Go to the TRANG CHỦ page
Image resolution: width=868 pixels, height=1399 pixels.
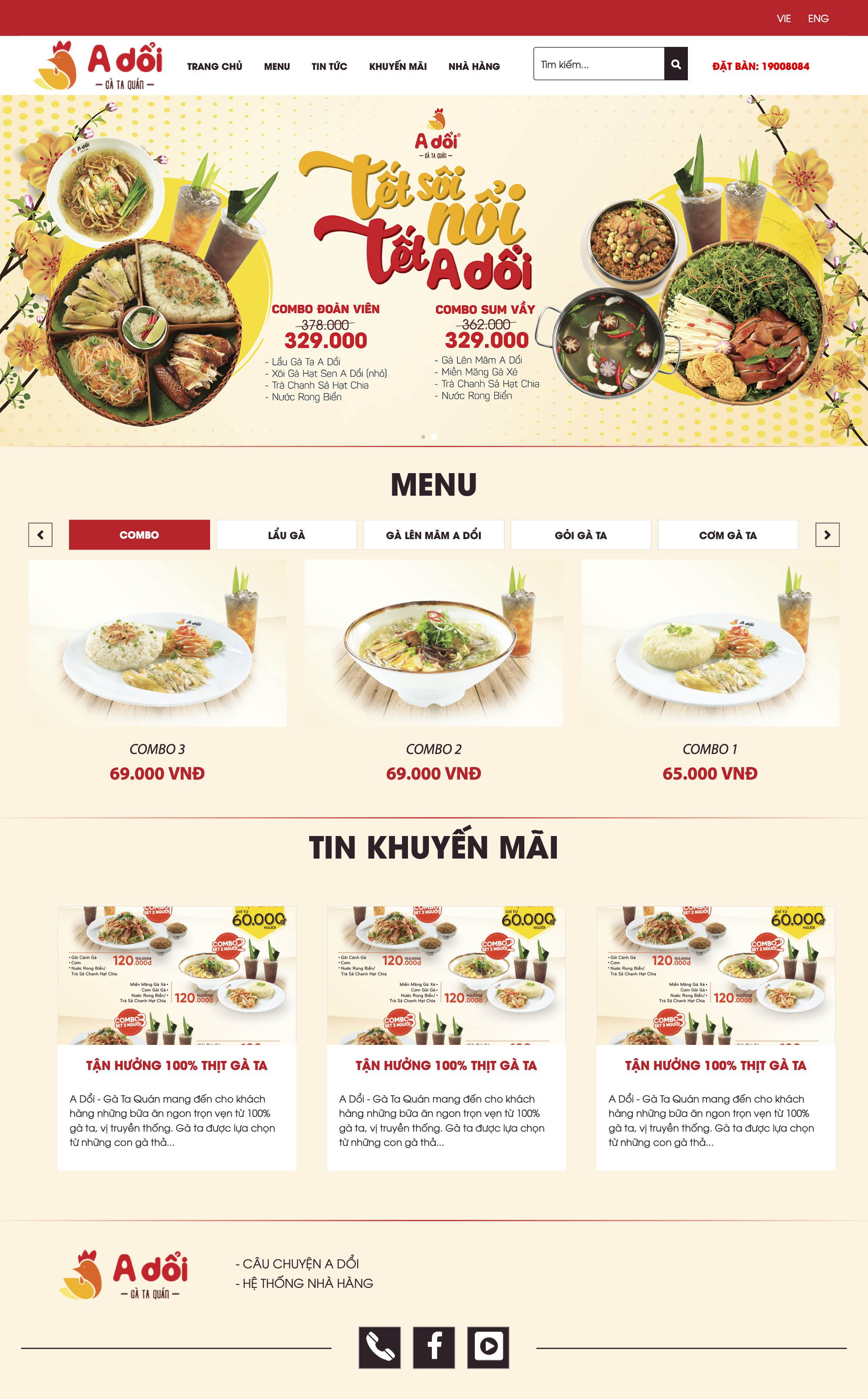pos(214,66)
